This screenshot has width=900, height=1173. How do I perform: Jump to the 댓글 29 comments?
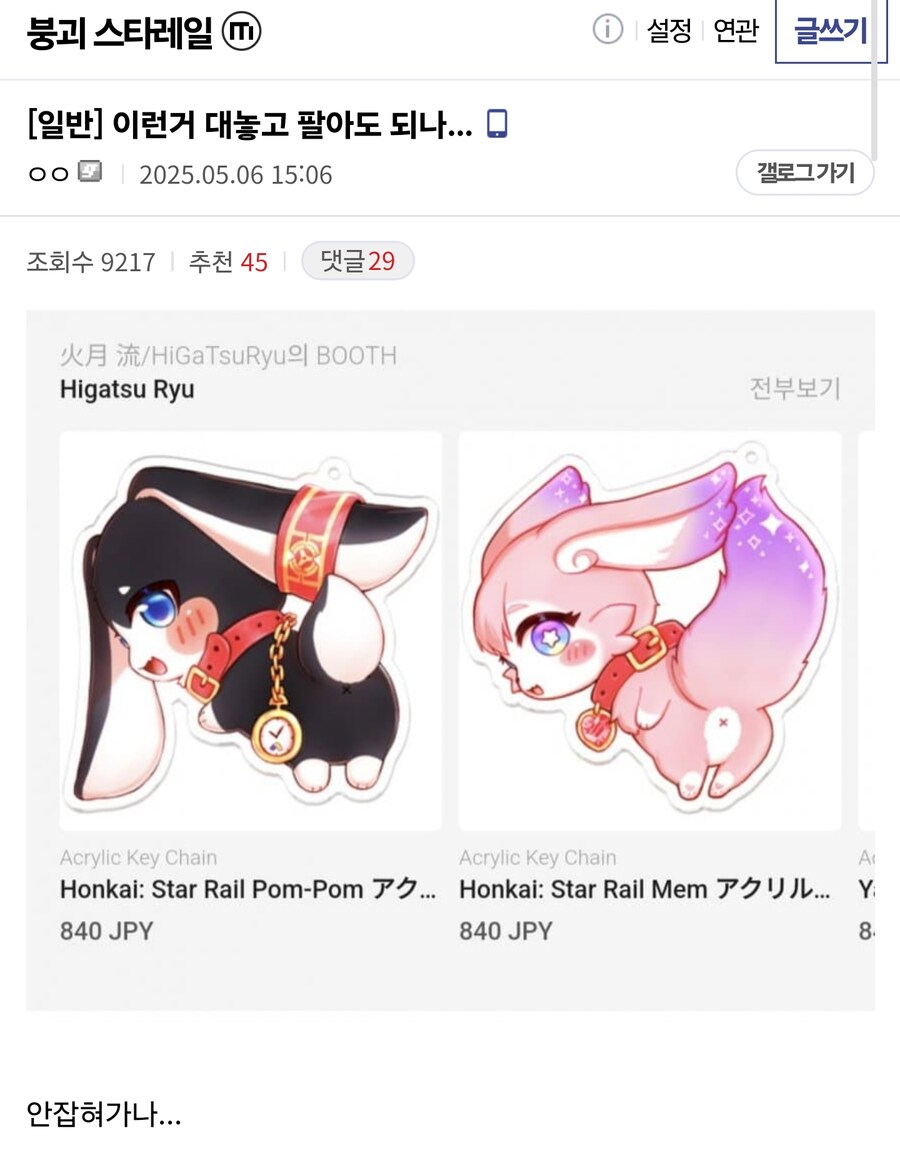point(357,262)
